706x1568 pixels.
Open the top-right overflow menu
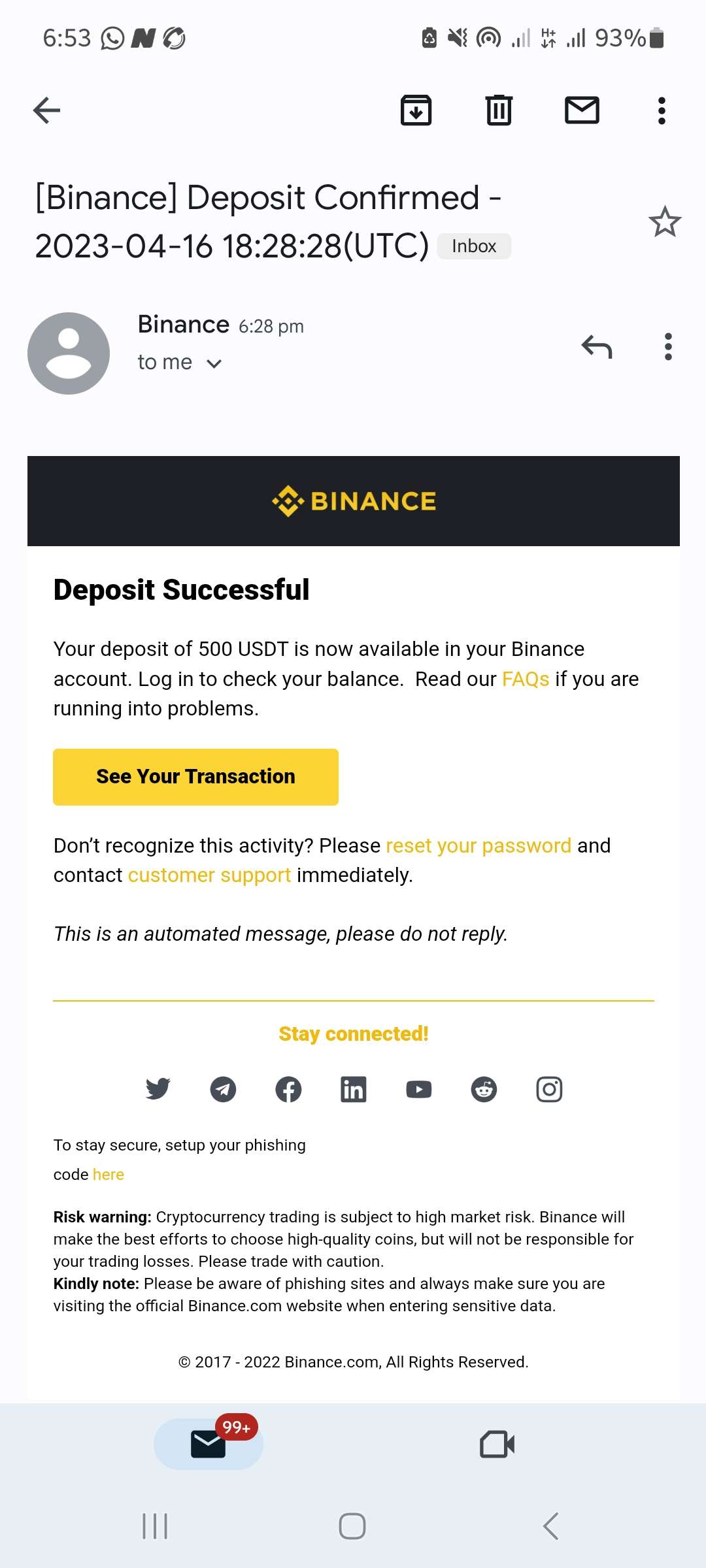click(x=662, y=110)
